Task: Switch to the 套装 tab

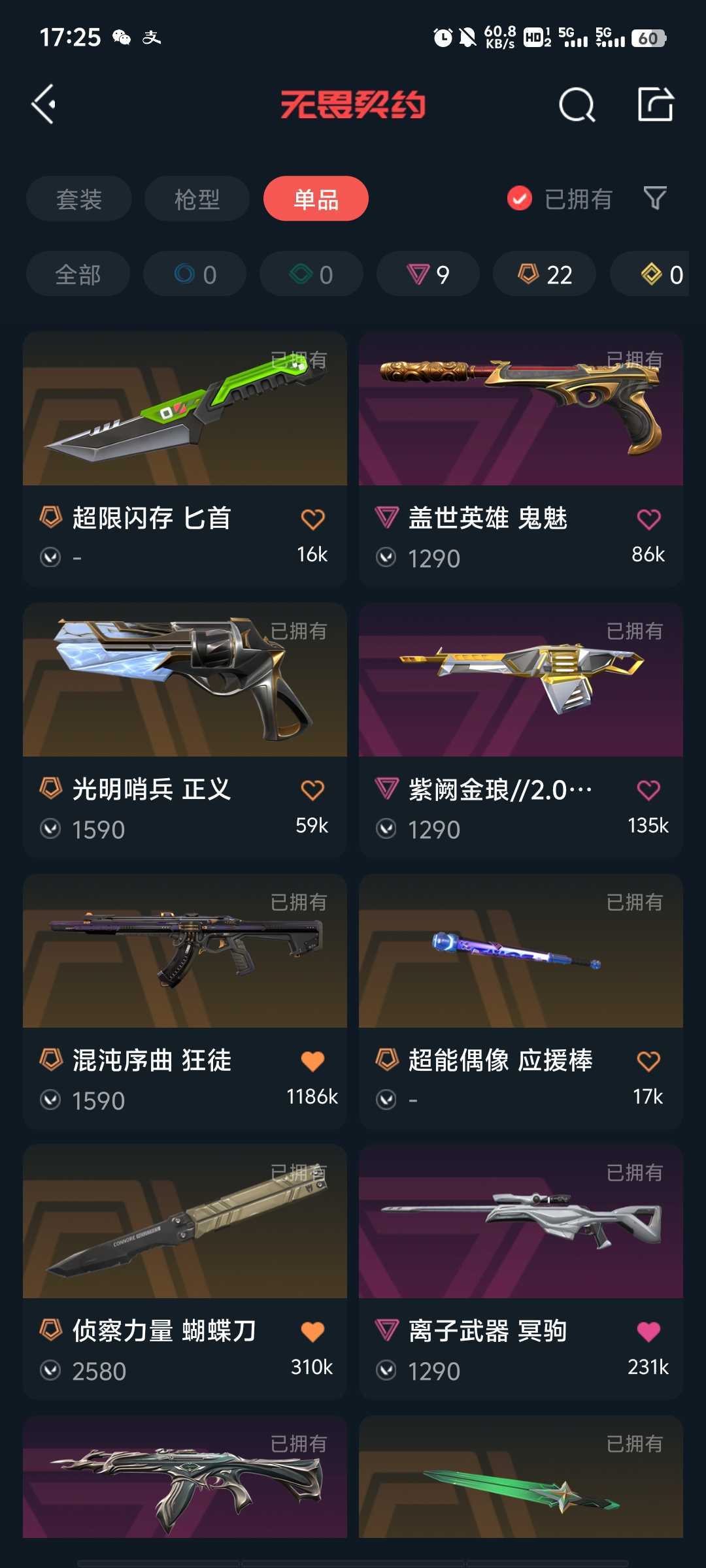Action: click(x=78, y=199)
